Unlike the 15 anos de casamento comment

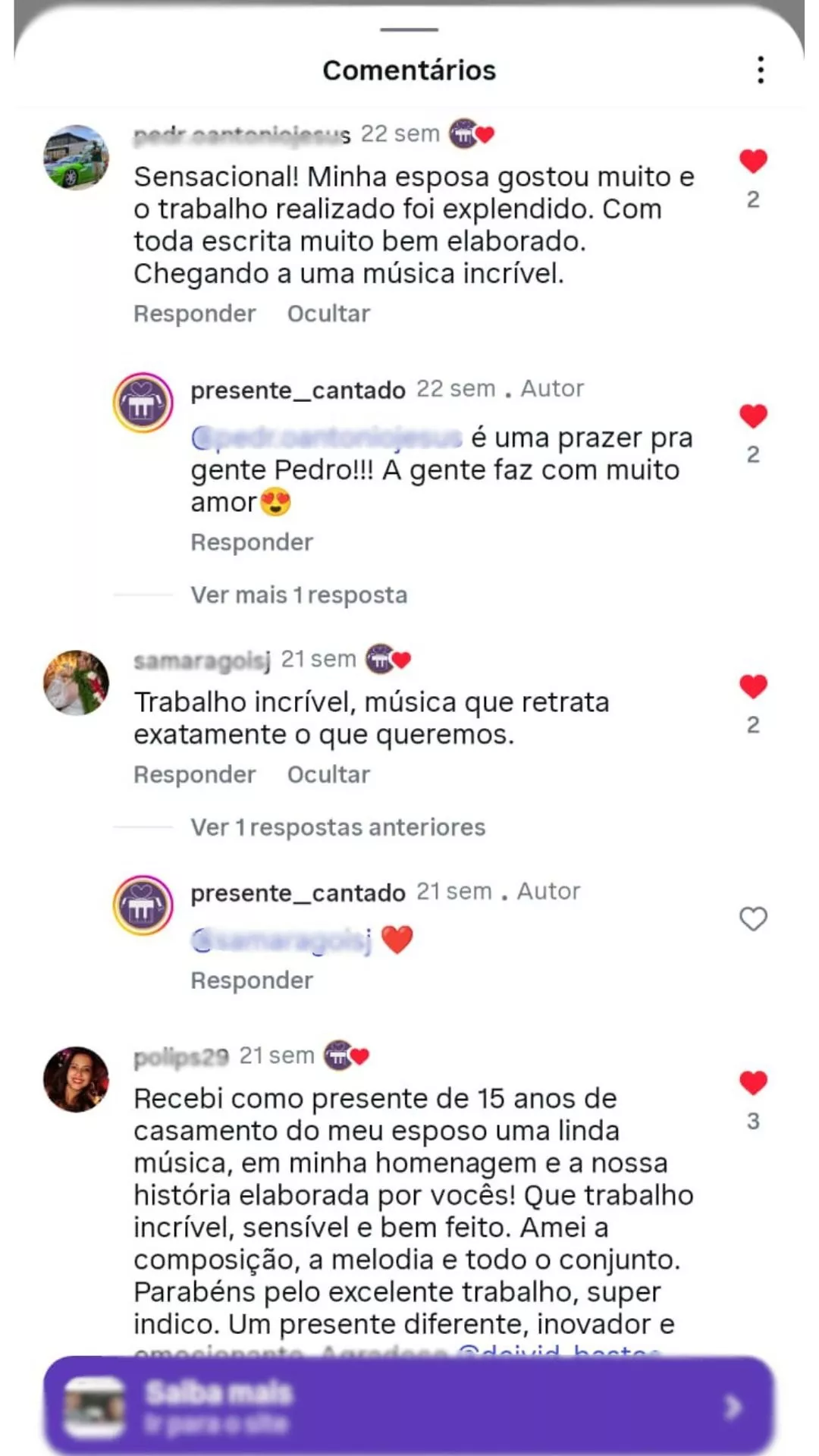point(753,1083)
